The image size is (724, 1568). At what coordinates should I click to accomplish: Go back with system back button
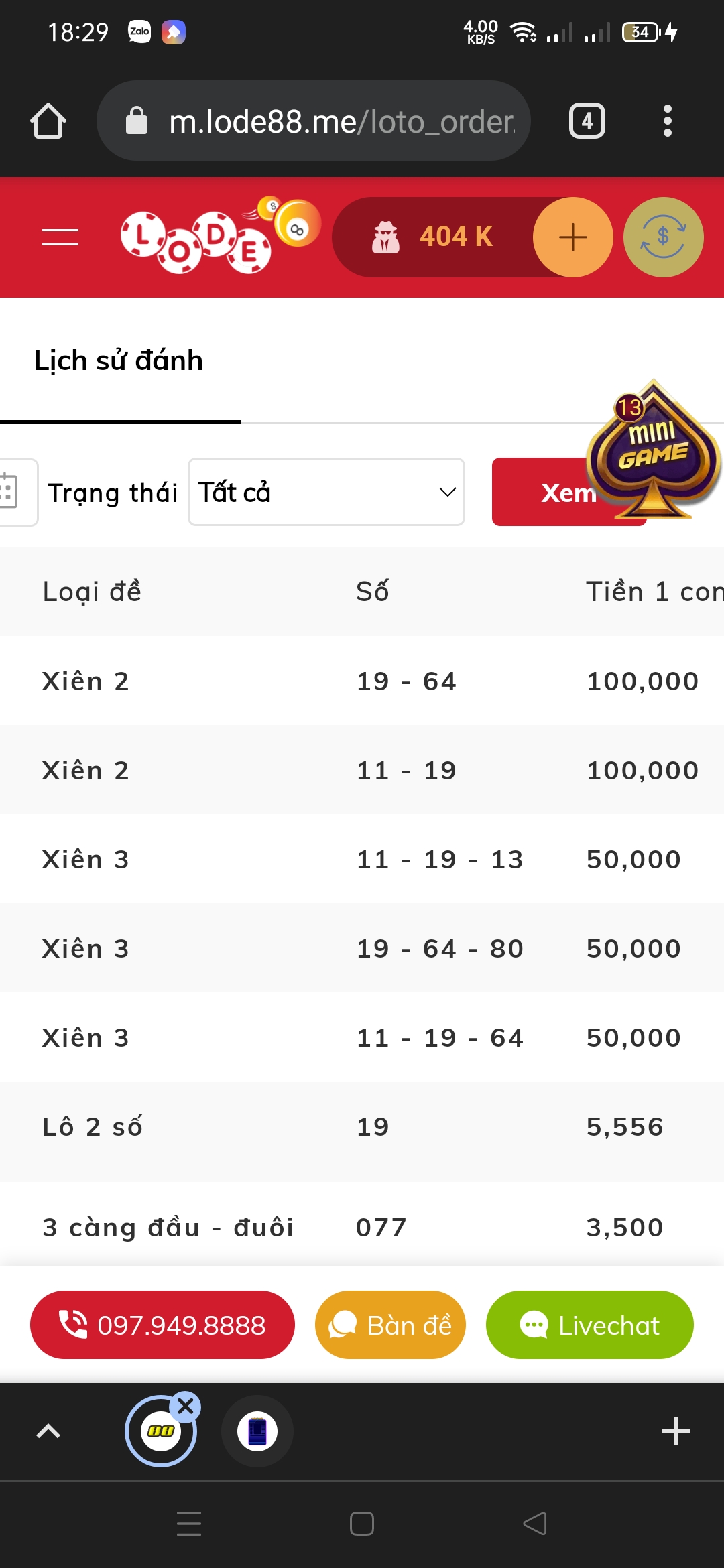click(x=535, y=1524)
